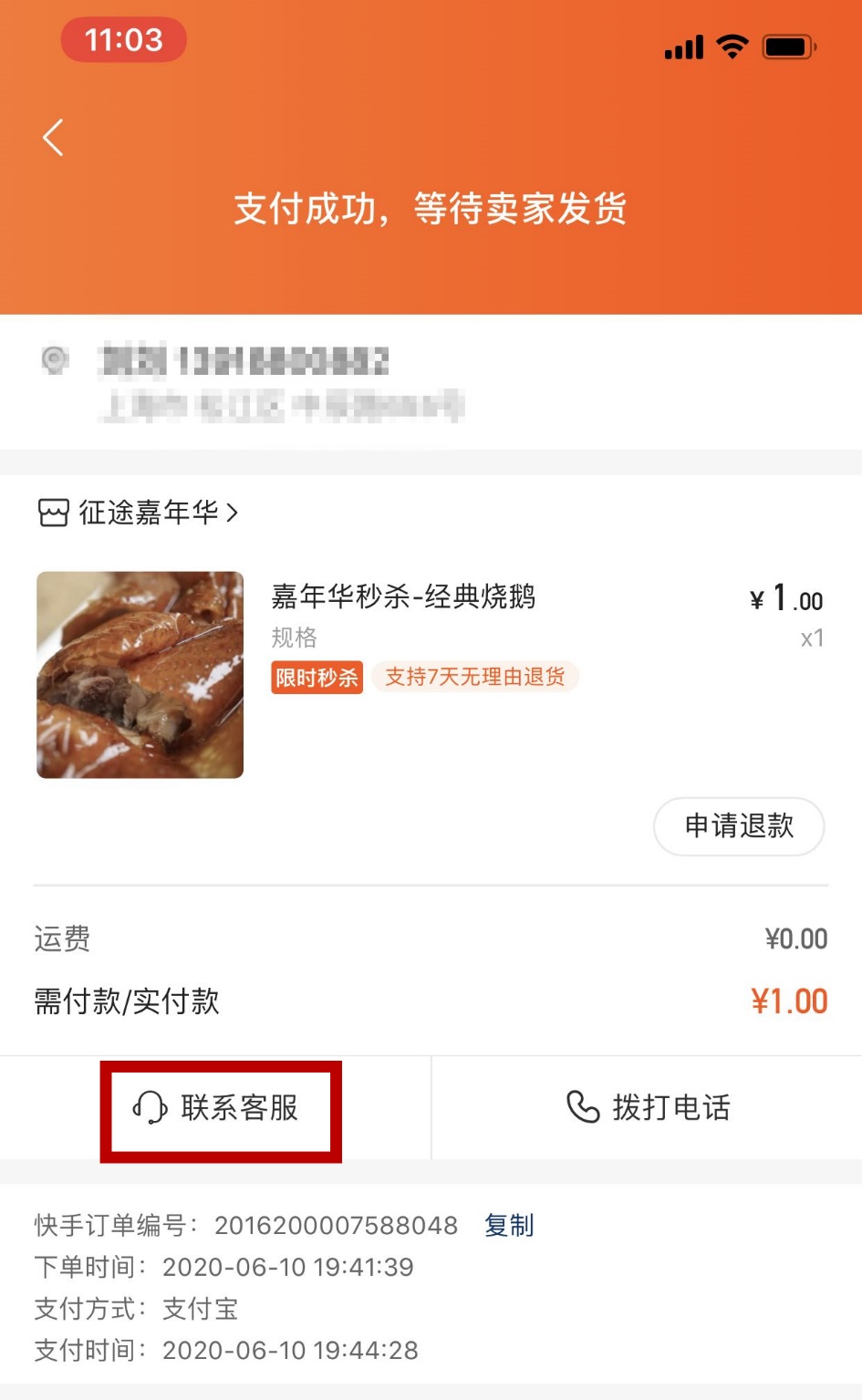862x1400 pixels.
Task: Tap 申请退款 to request a refund
Action: pos(739,826)
